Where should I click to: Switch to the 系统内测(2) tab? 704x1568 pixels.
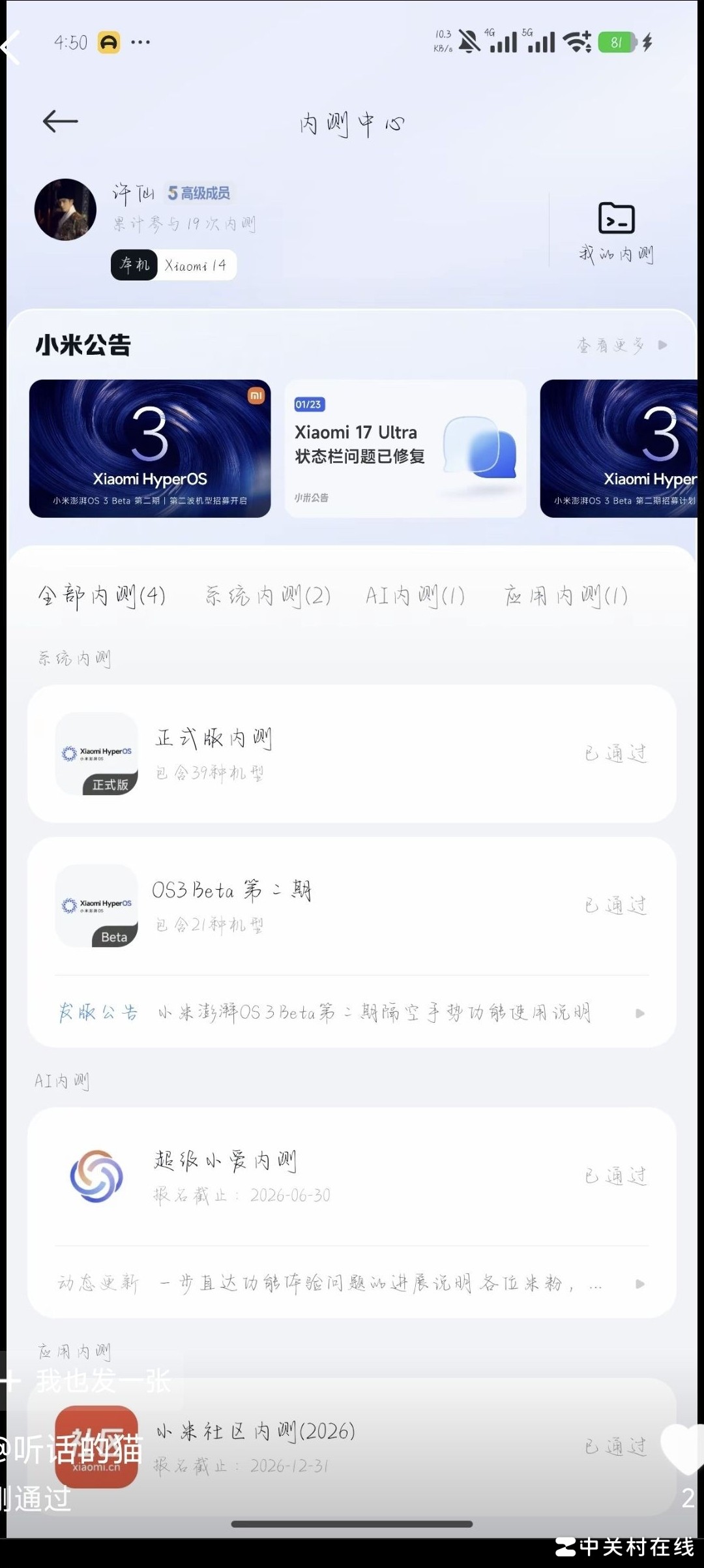pyautogui.click(x=268, y=596)
